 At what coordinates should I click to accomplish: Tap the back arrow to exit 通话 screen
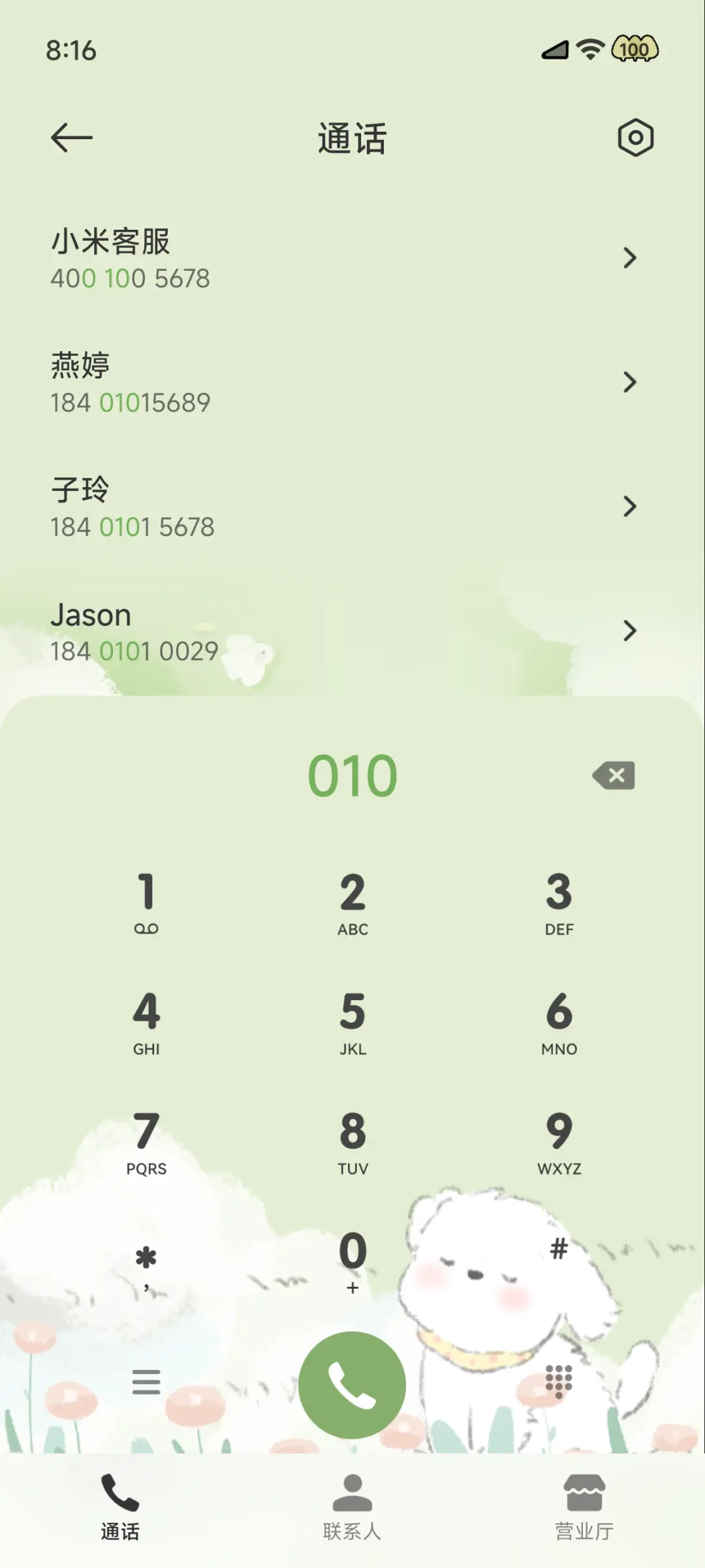[70, 136]
